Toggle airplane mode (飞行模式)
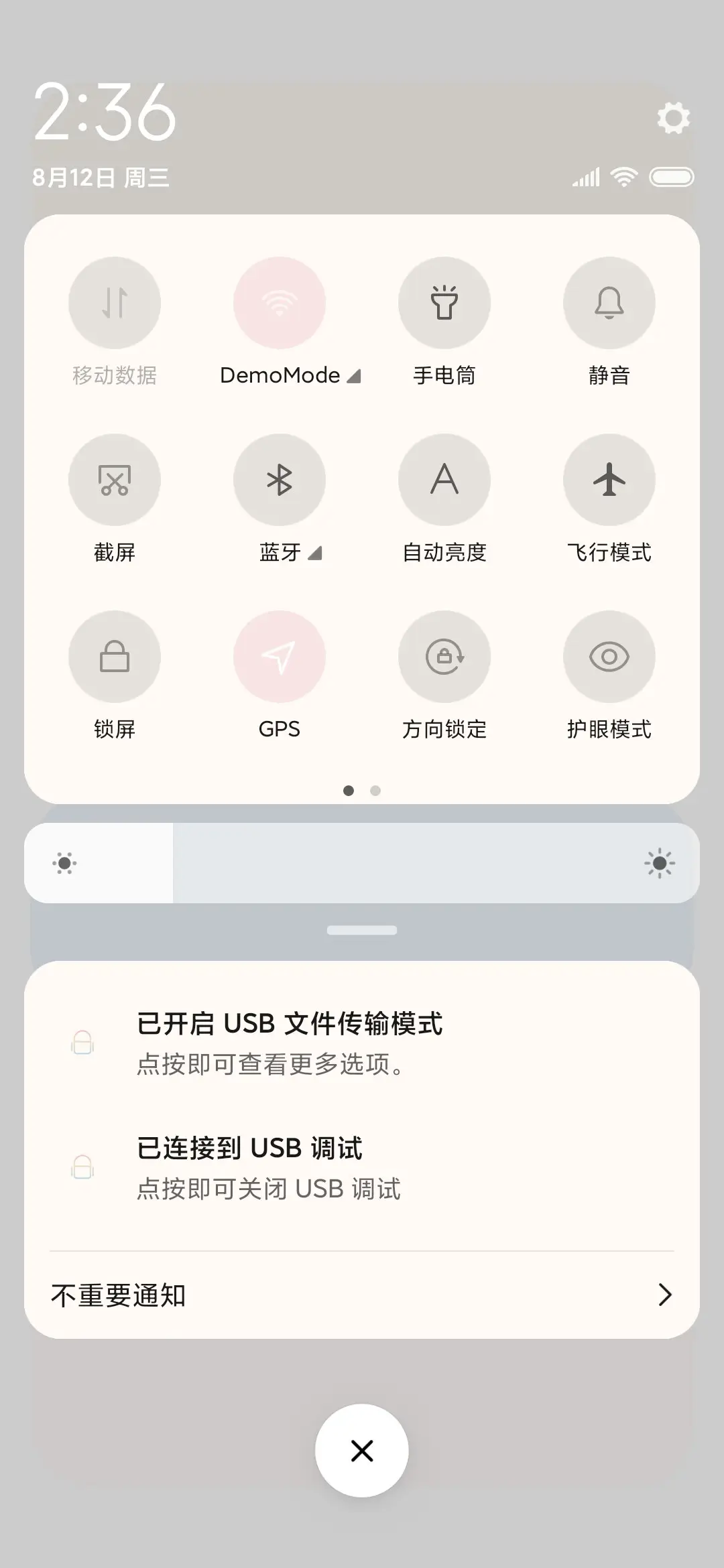 pos(609,480)
